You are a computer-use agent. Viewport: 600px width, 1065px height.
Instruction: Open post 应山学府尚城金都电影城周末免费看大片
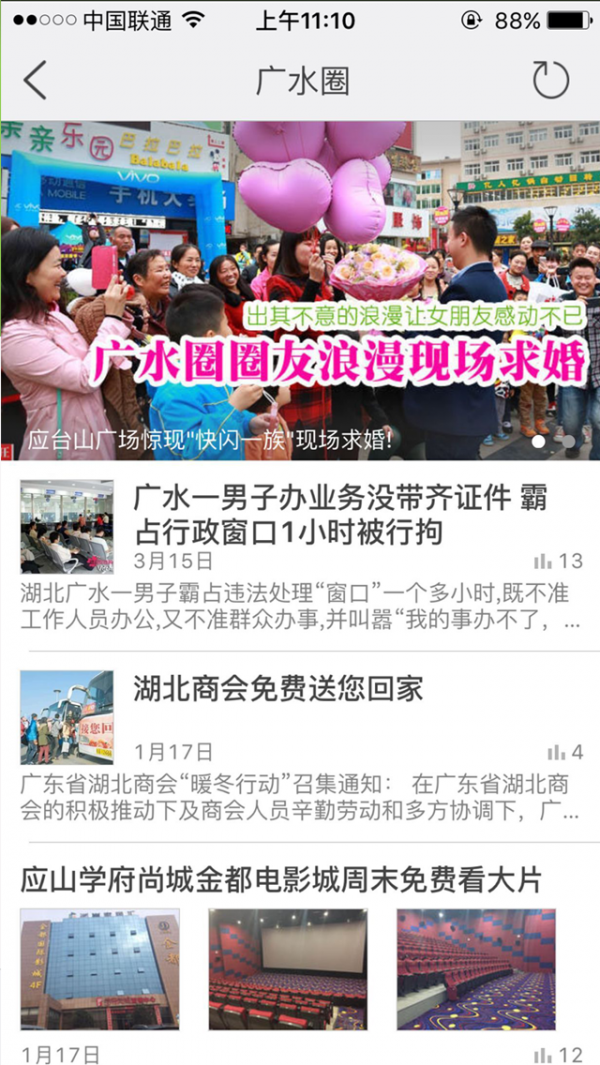pyautogui.click(x=281, y=880)
